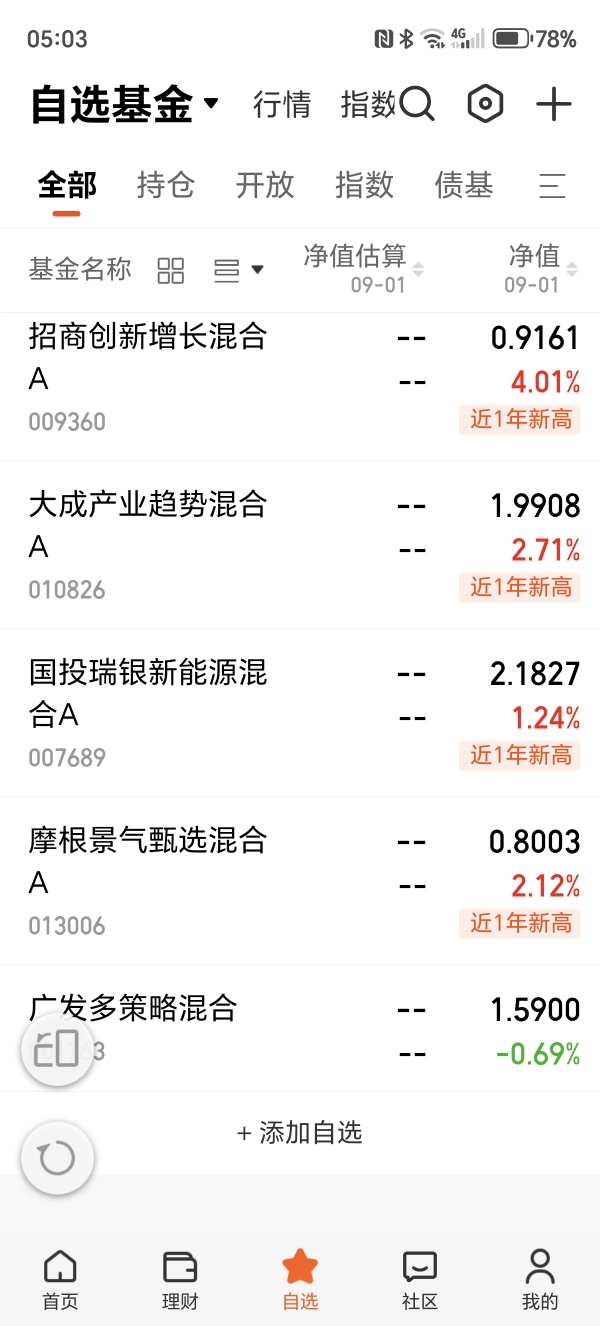Expand the 自选基金 dropdown title
Image resolution: width=600 pixels, height=1326 pixels.
click(x=125, y=104)
